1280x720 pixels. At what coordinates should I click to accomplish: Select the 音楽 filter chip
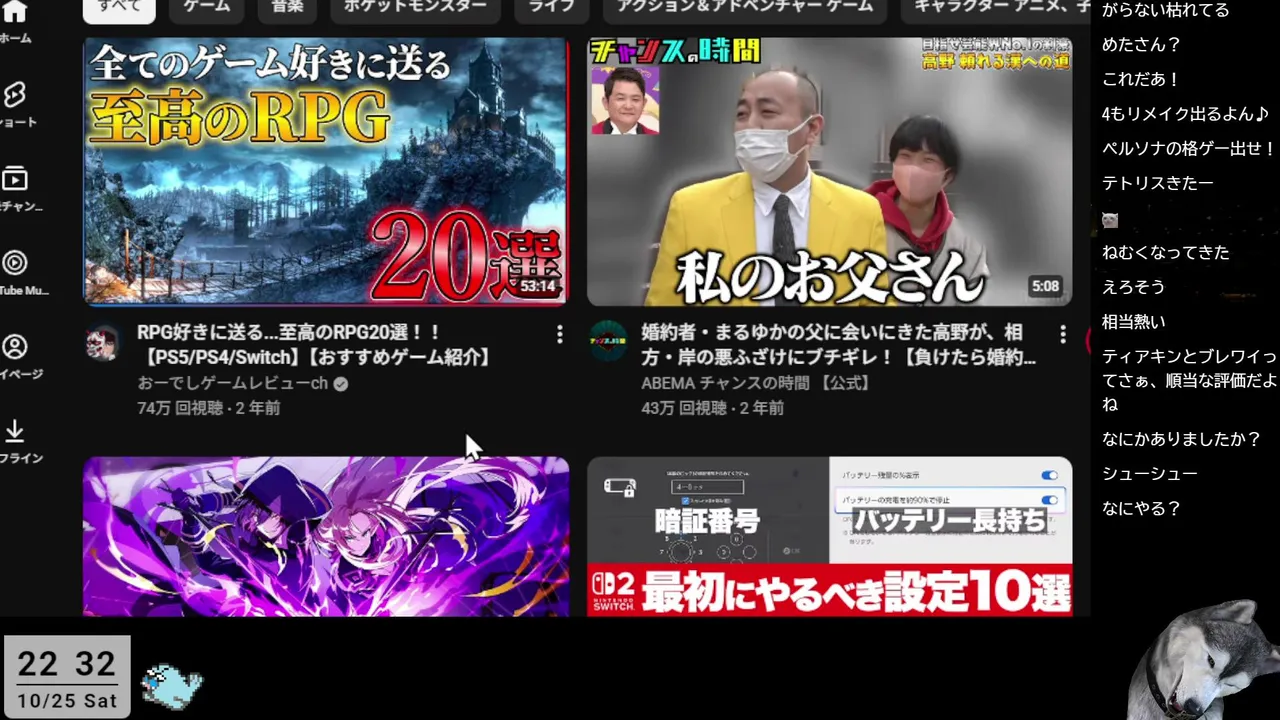click(294, 6)
